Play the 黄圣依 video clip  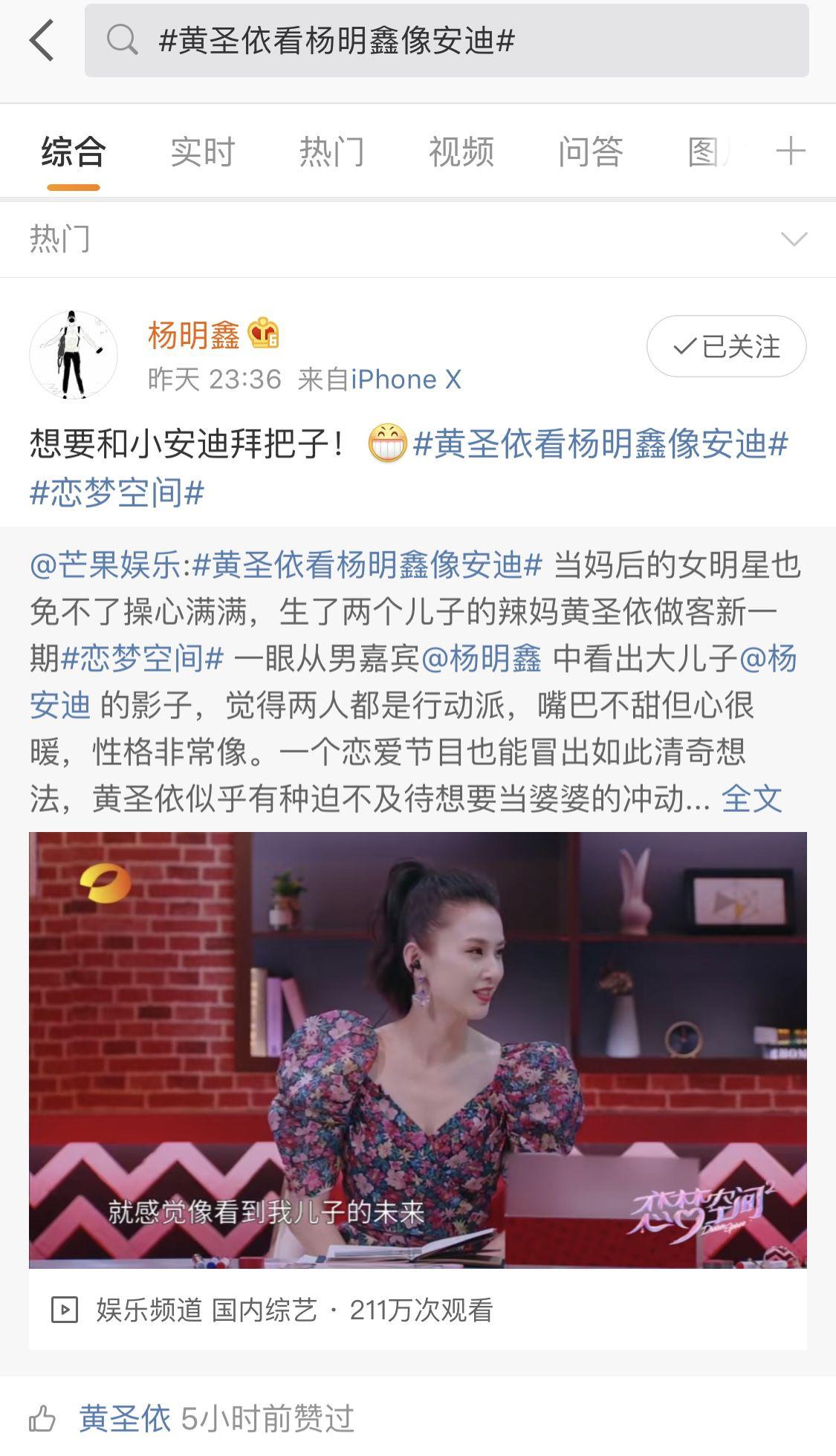(x=418, y=1049)
